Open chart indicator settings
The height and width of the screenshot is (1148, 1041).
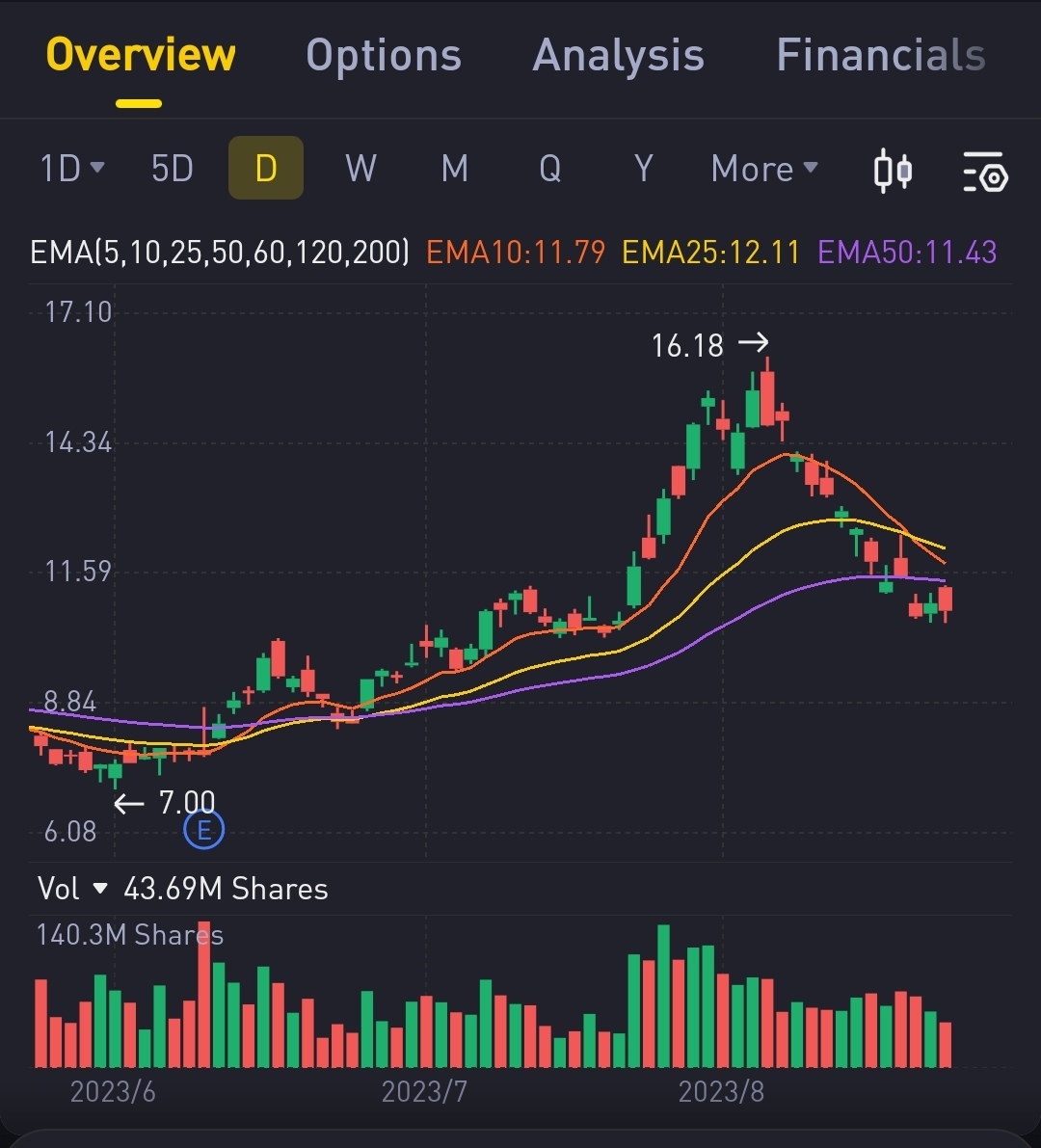tap(985, 171)
